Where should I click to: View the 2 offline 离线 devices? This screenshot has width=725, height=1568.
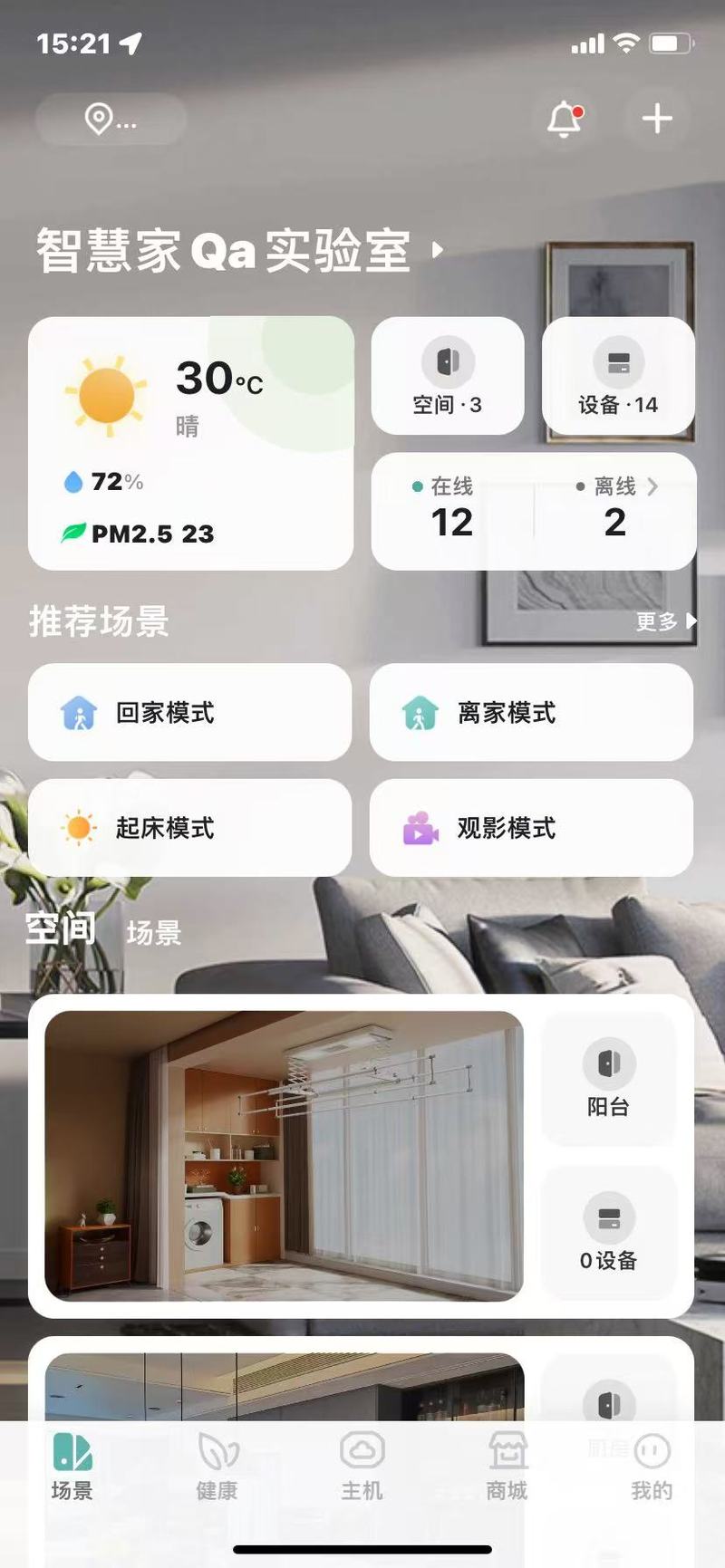(615, 511)
